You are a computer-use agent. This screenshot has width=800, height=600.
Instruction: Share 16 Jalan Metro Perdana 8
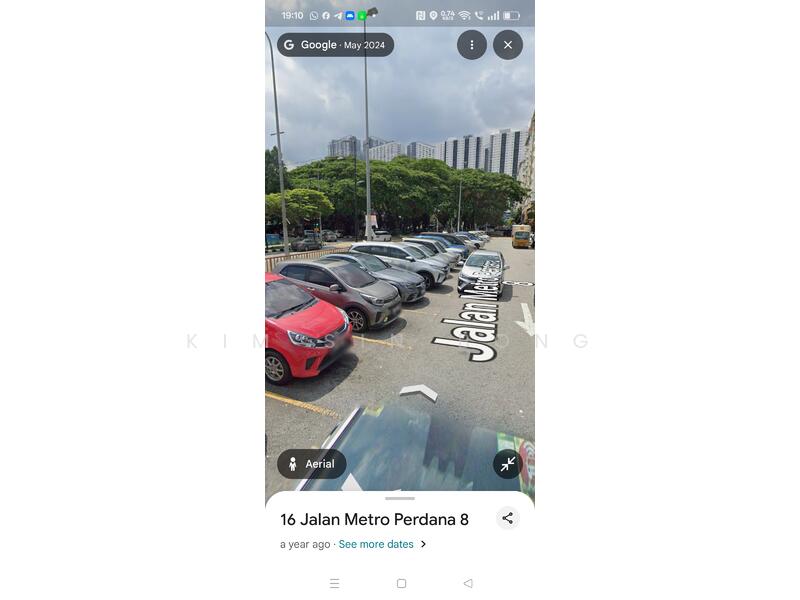[508, 518]
